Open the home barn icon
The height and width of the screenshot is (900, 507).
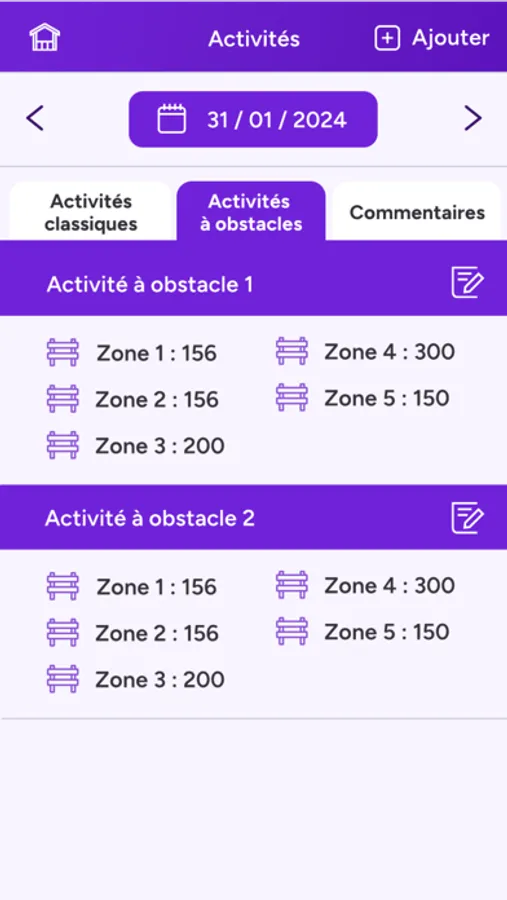pos(45,38)
